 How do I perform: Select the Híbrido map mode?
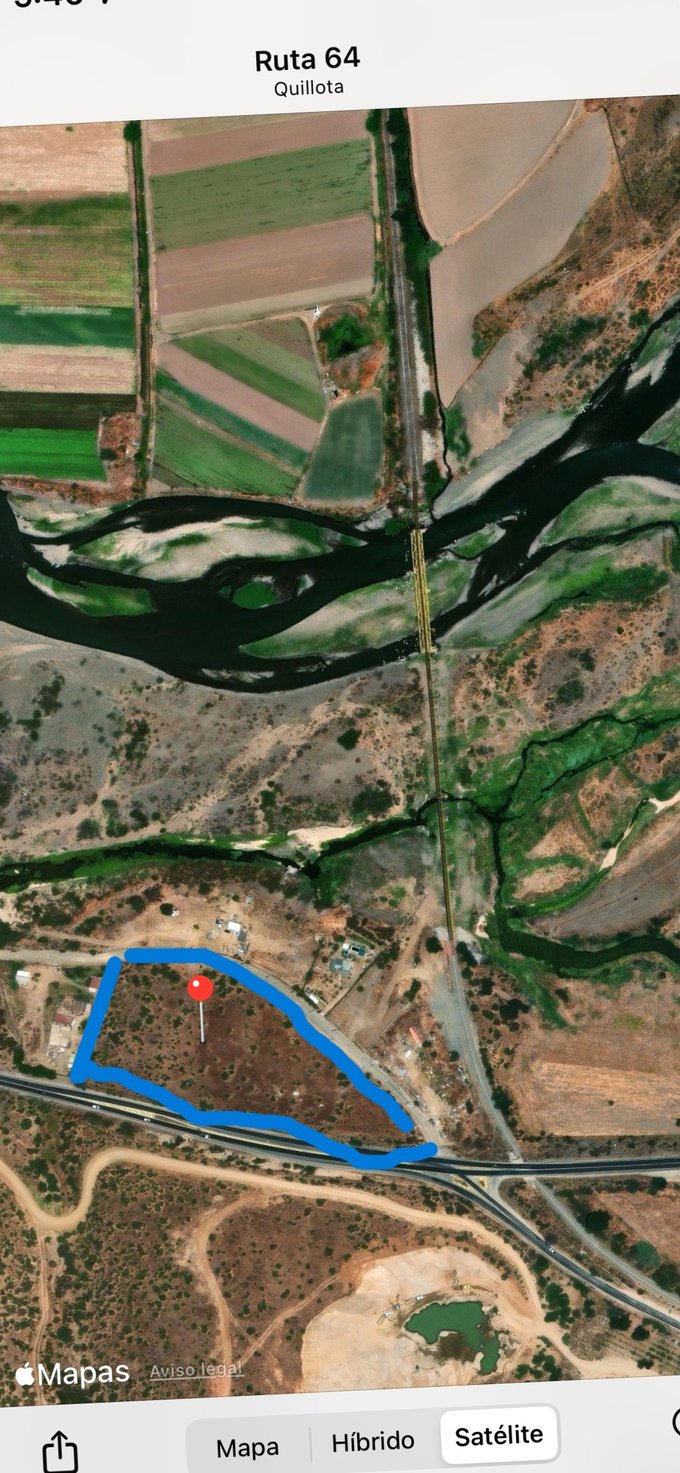[x=372, y=1441]
